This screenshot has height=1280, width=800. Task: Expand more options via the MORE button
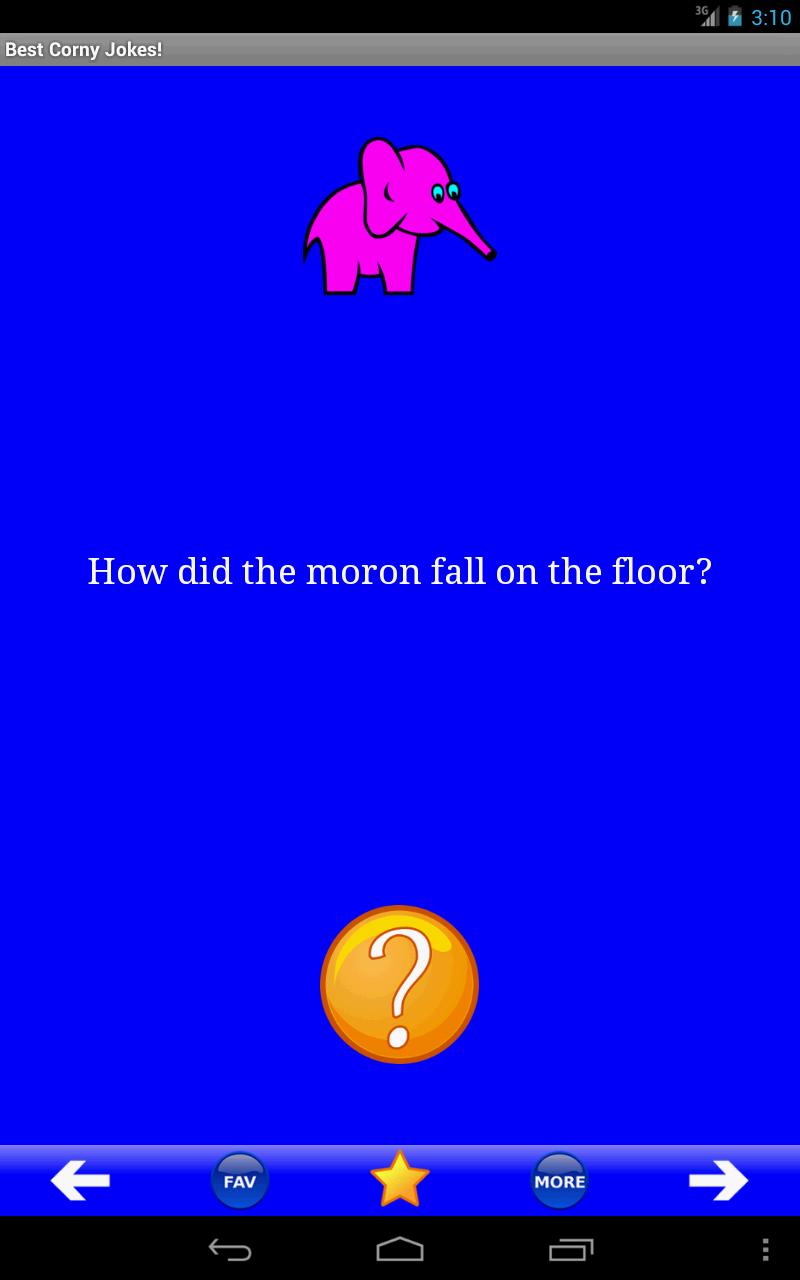559,1180
